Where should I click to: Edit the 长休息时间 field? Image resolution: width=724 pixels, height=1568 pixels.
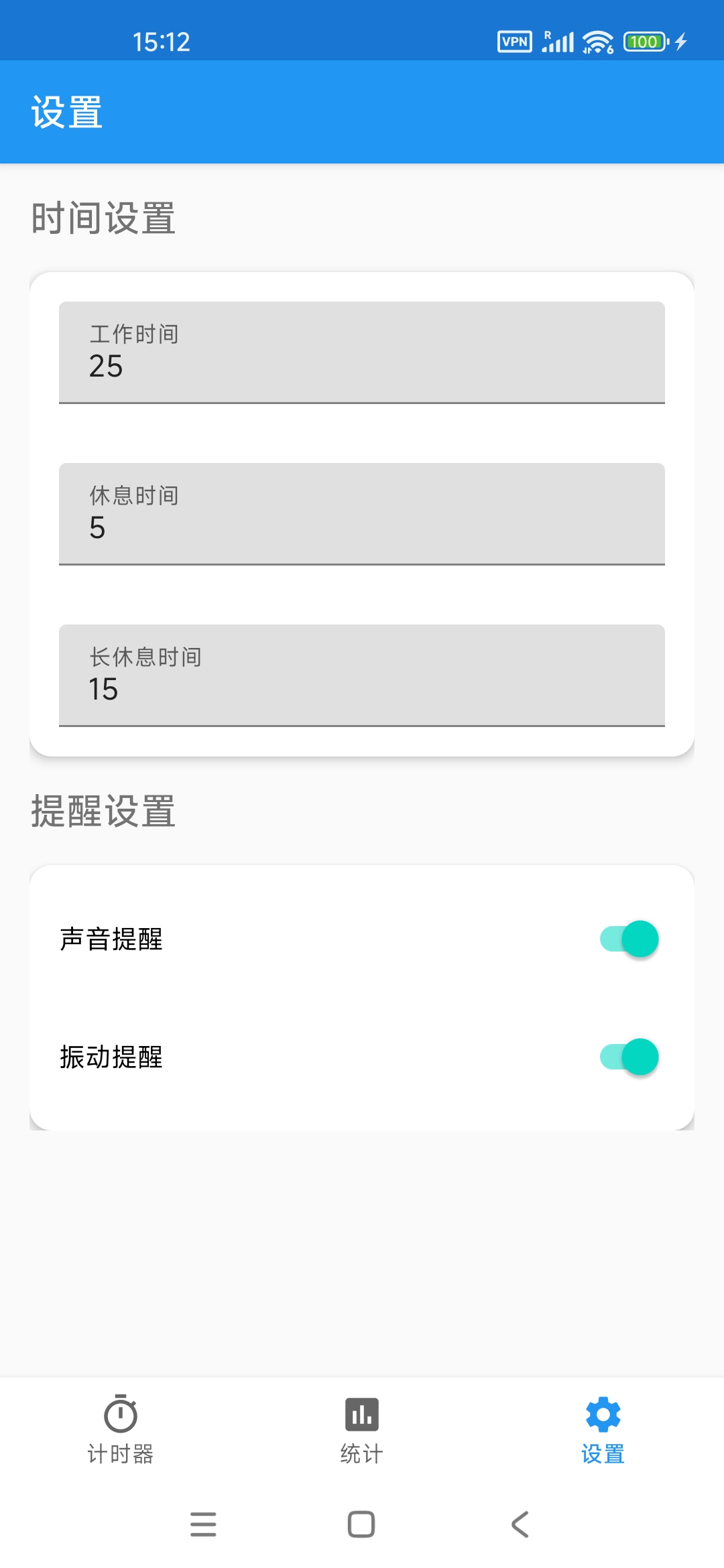point(362,675)
